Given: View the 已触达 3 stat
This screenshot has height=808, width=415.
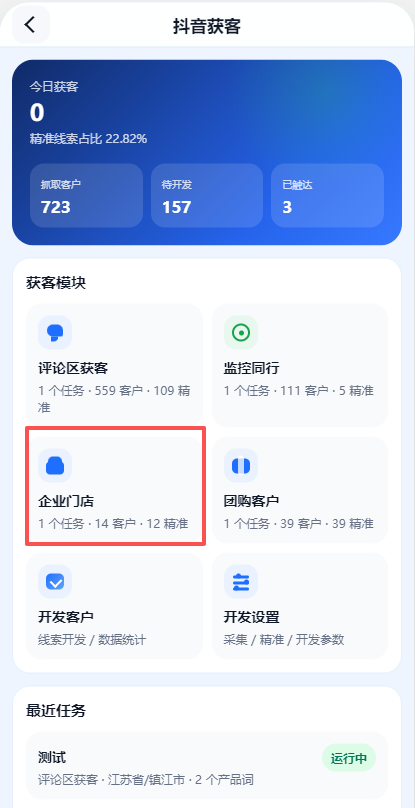Looking at the screenshot, I should (x=327, y=195).
